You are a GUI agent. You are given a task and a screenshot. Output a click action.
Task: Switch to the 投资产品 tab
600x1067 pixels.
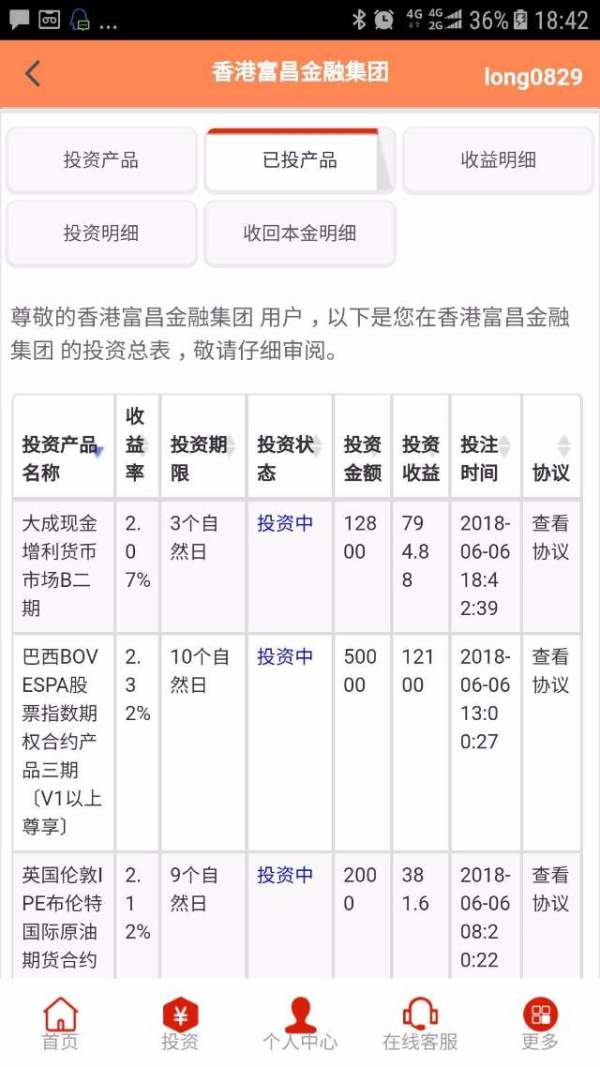[101, 160]
